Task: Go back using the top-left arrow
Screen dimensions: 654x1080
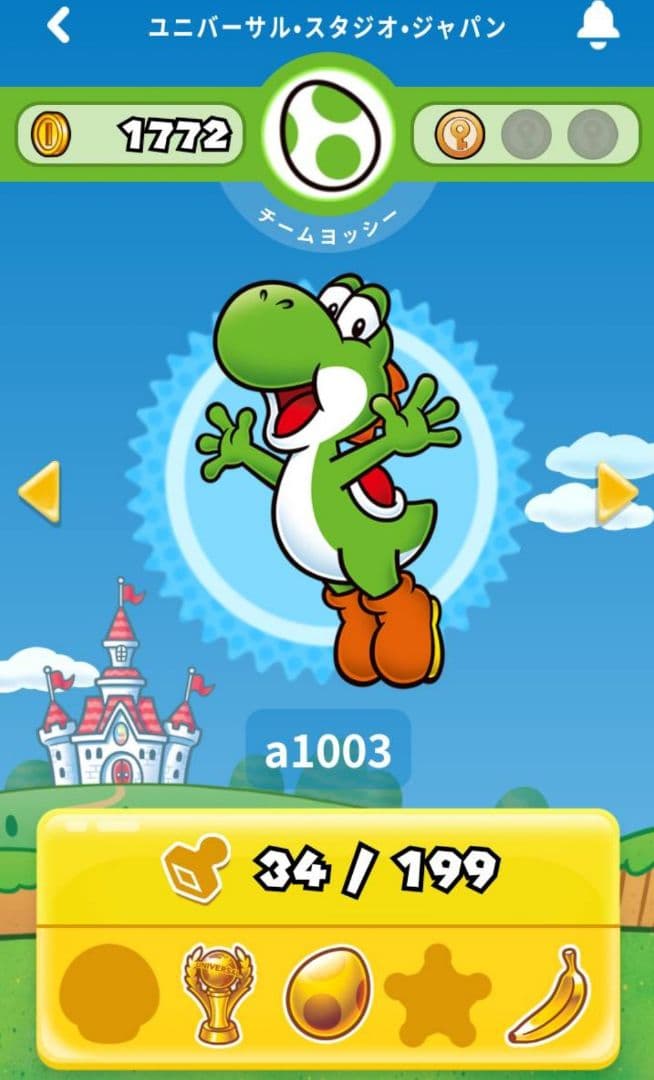Action: pyautogui.click(x=59, y=26)
